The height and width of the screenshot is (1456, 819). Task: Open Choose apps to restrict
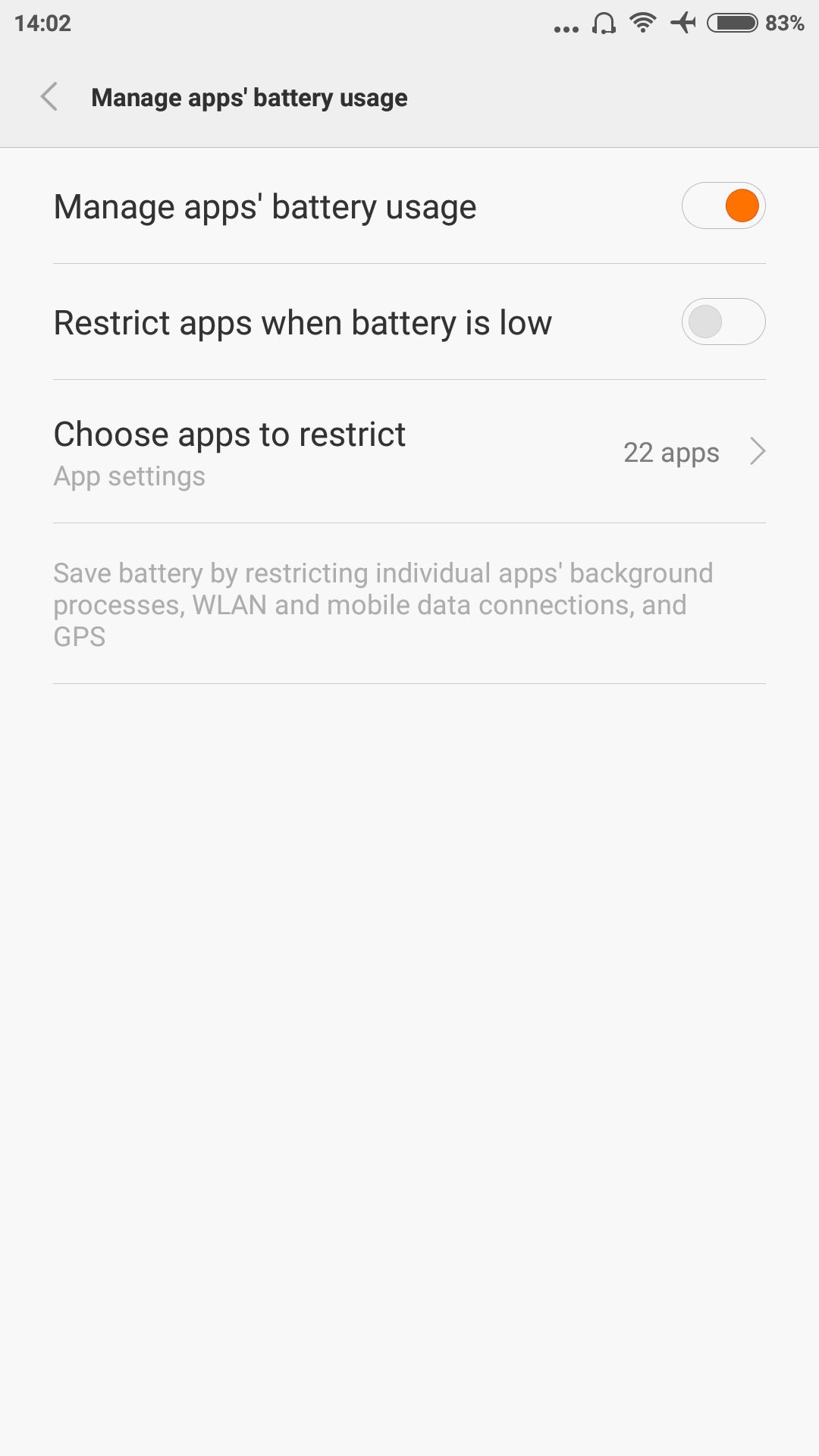(x=409, y=452)
